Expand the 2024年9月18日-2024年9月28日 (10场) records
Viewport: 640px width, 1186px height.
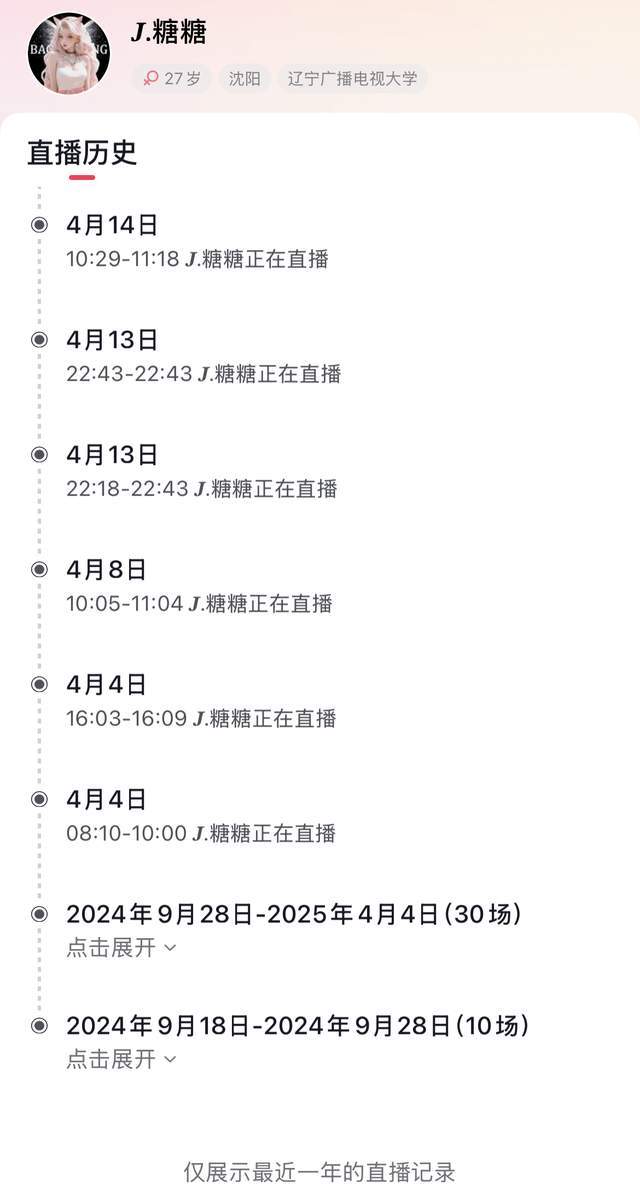(121, 1059)
